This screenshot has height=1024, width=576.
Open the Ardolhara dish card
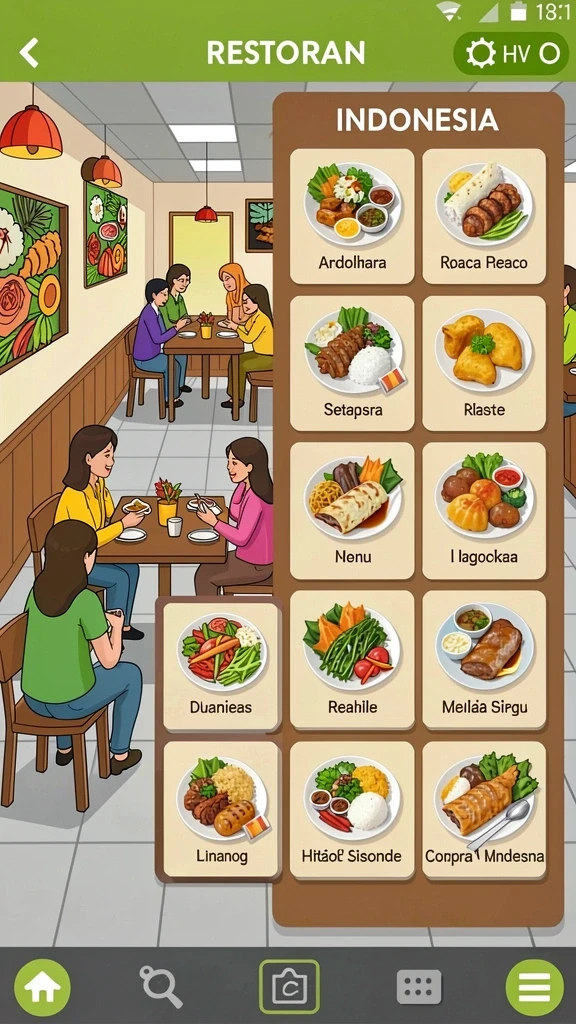coord(352,216)
